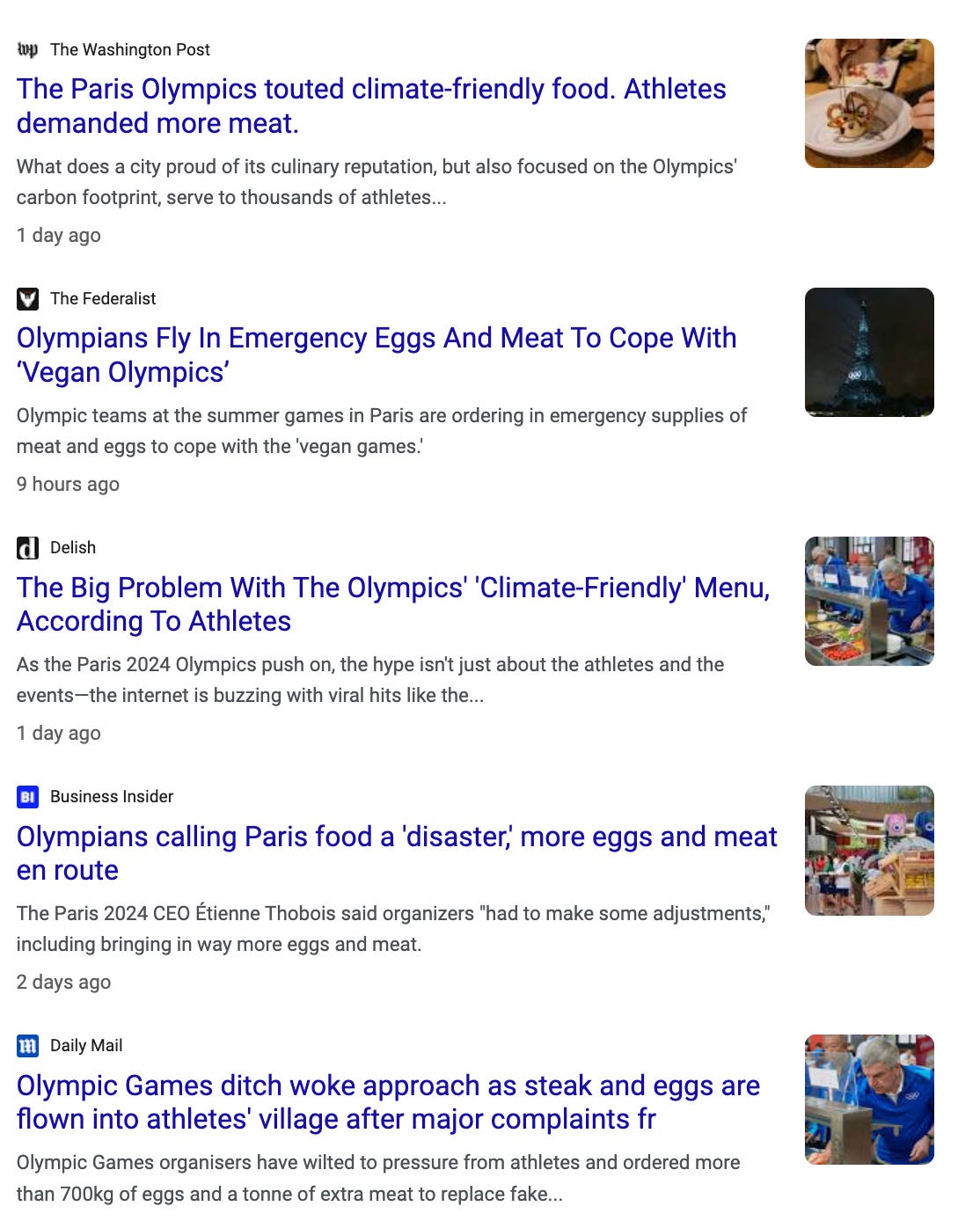
Task: Tap the plated dish thumbnail beside Washington Post
Action: (869, 103)
